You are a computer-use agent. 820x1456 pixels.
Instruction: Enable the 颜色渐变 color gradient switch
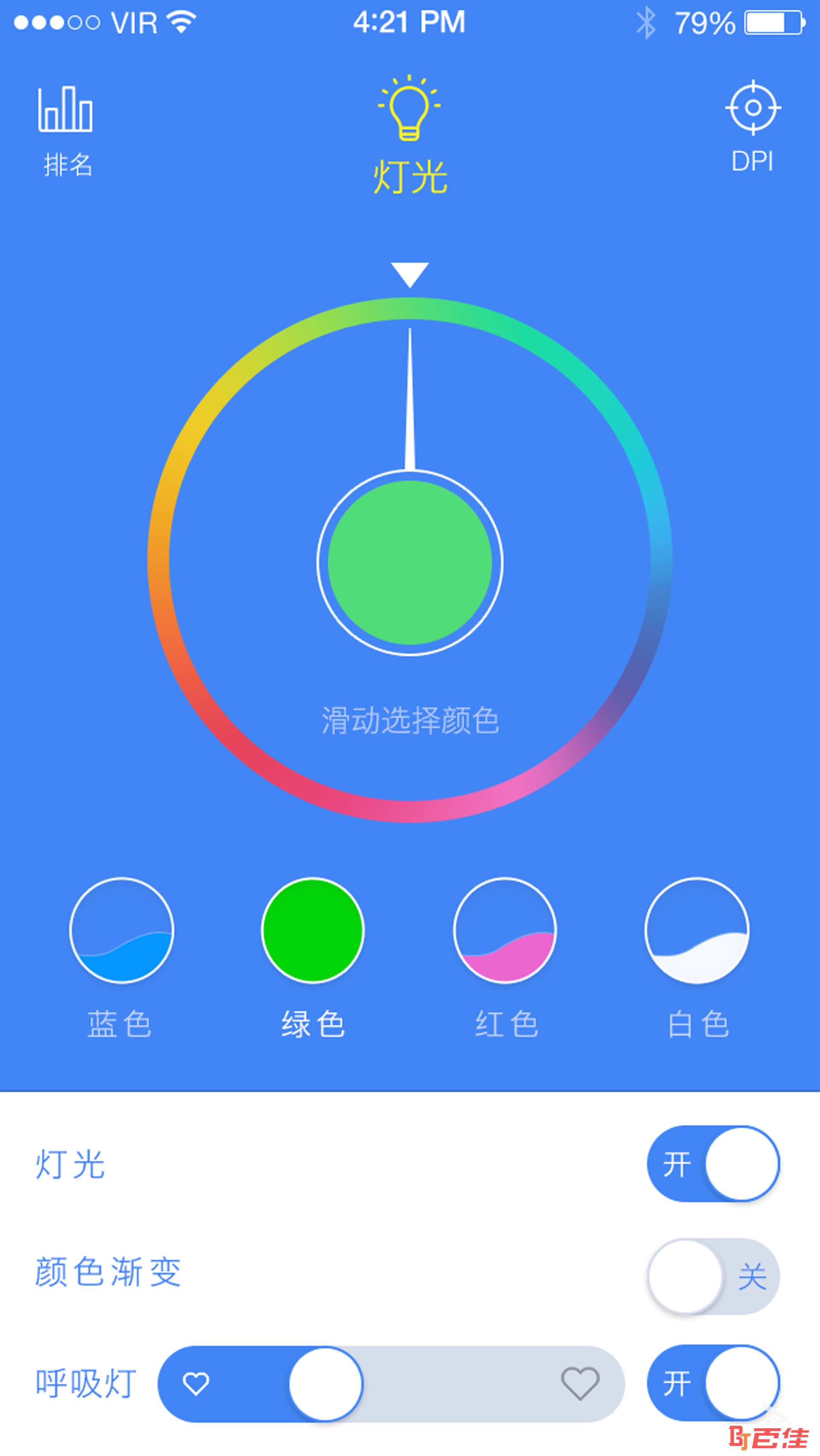point(713,1276)
